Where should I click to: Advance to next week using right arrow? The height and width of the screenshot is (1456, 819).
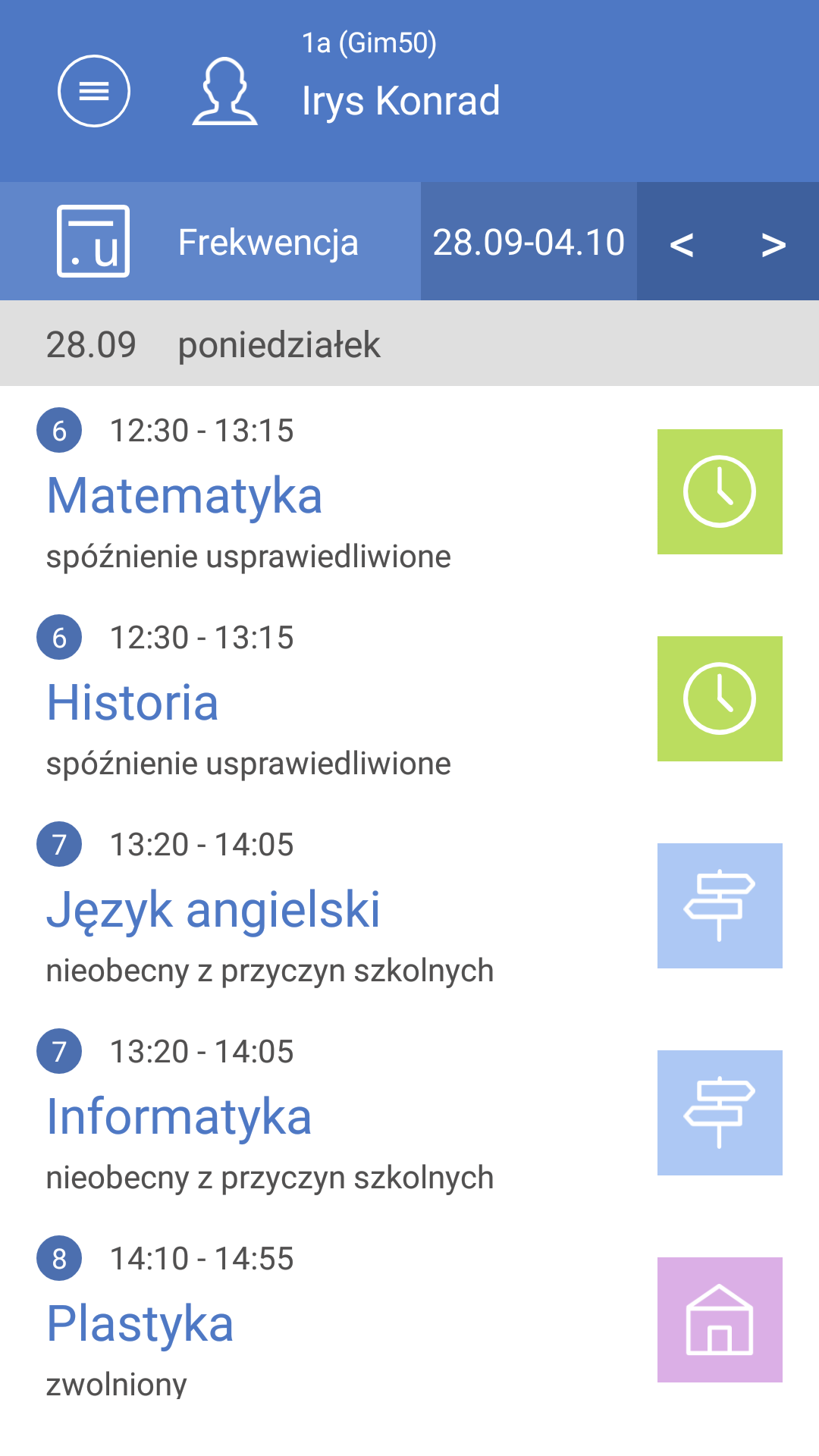(773, 244)
